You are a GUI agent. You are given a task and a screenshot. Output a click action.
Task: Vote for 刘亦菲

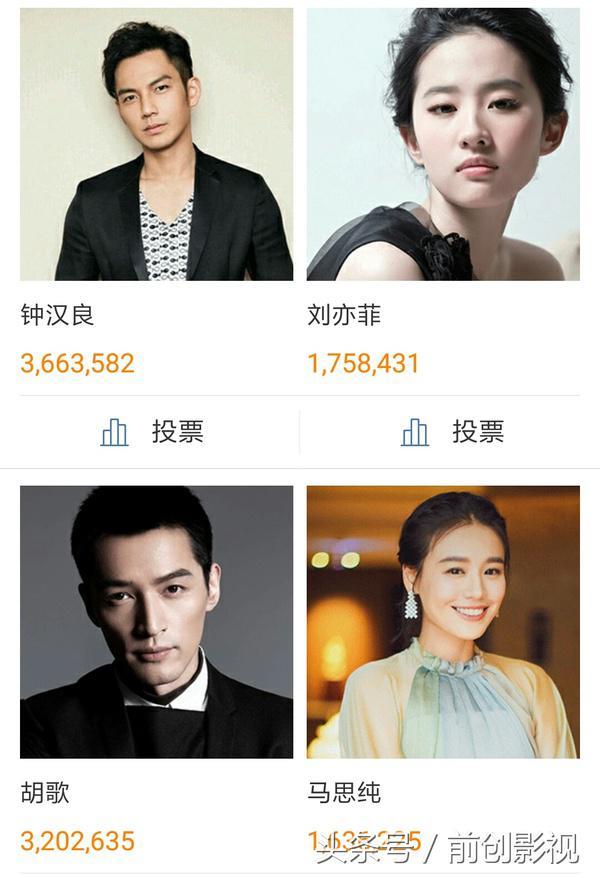452,432
